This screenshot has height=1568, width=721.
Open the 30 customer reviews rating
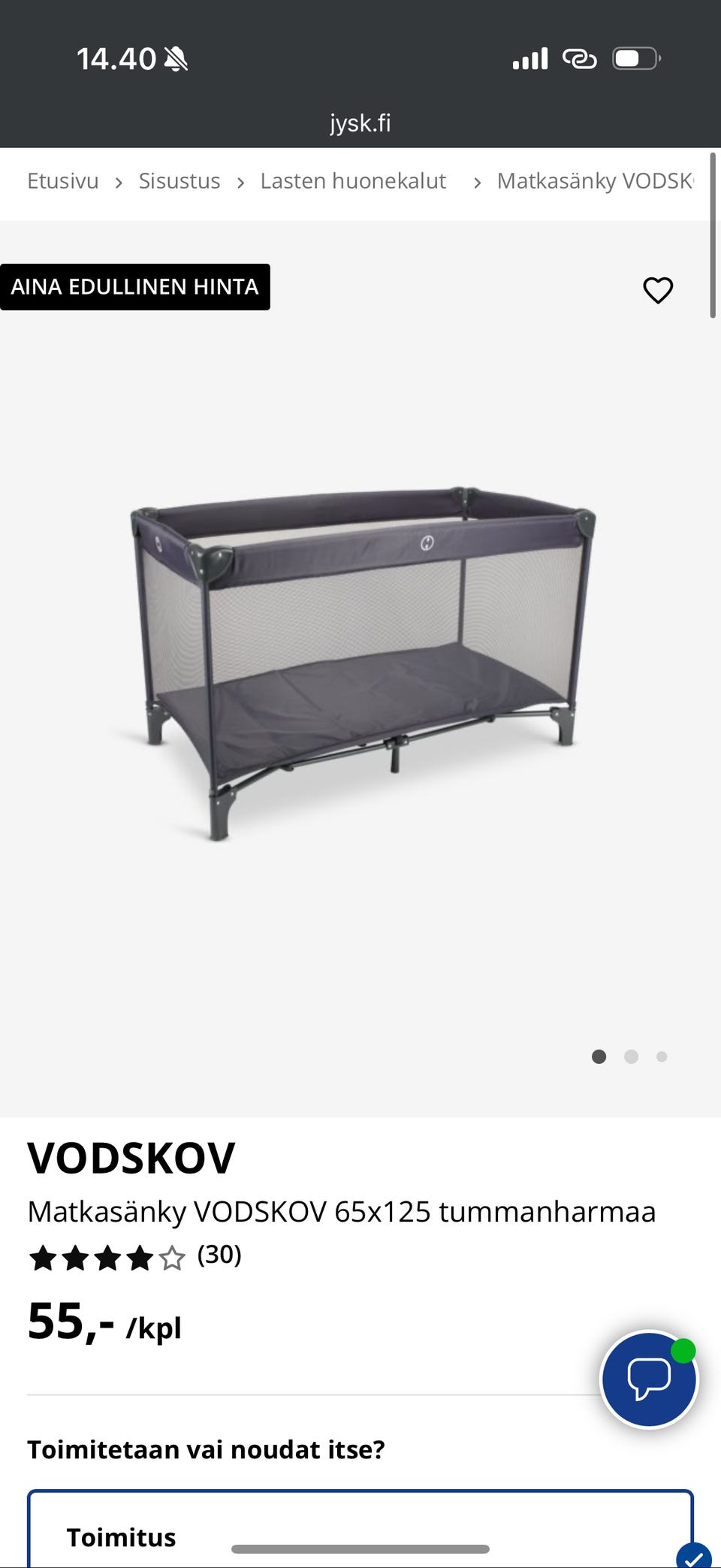135,1256
